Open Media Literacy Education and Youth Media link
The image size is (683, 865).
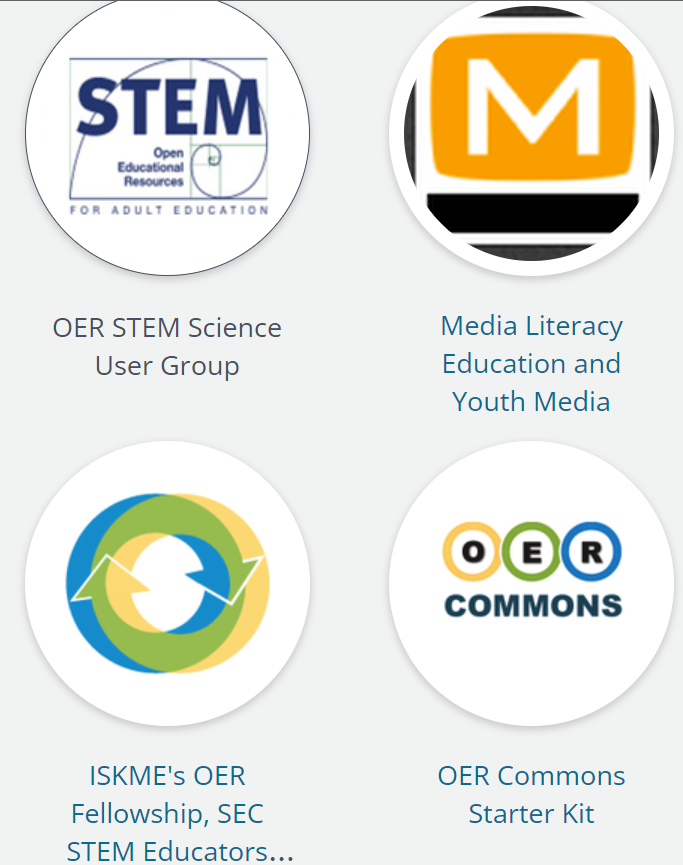[x=531, y=364]
